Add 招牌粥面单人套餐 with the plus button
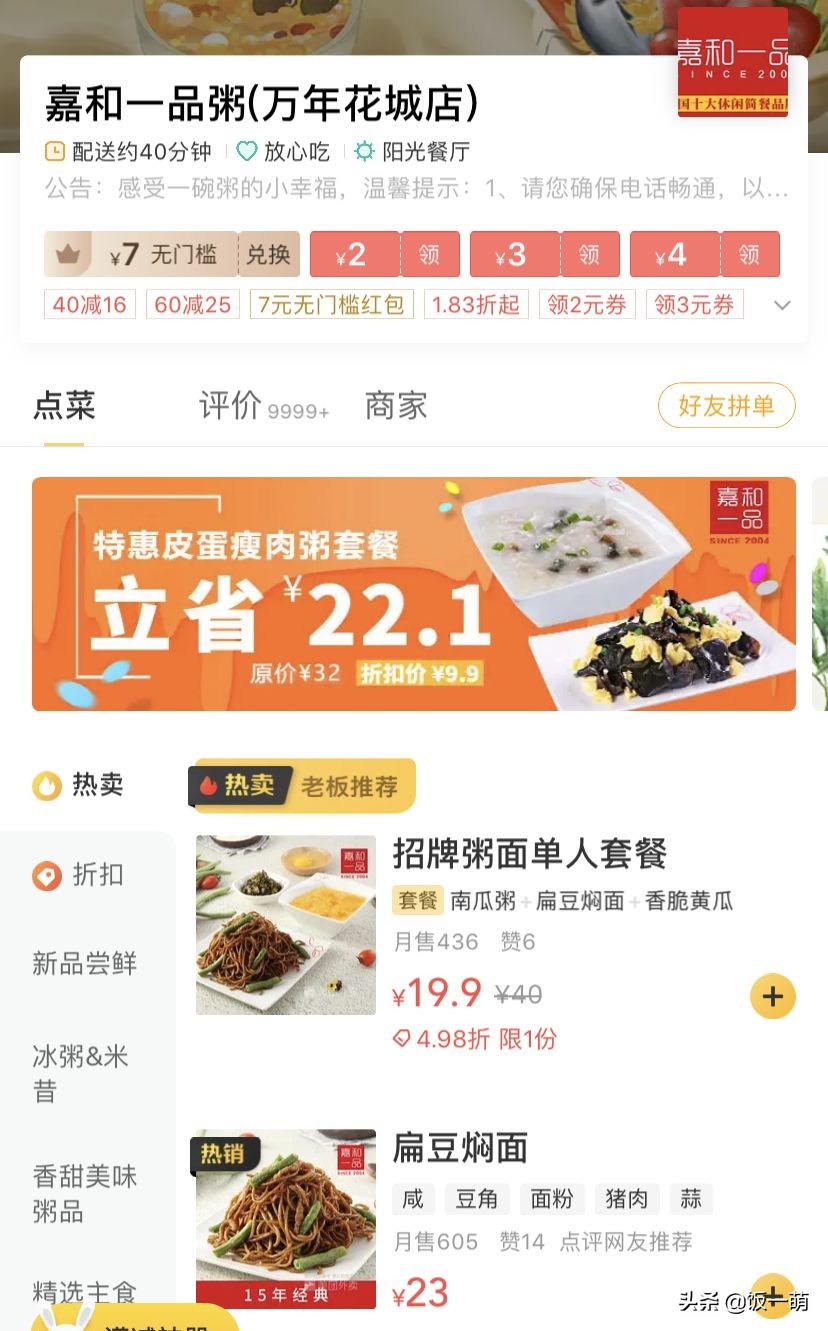Screen dimensions: 828x1331 pos(772,996)
